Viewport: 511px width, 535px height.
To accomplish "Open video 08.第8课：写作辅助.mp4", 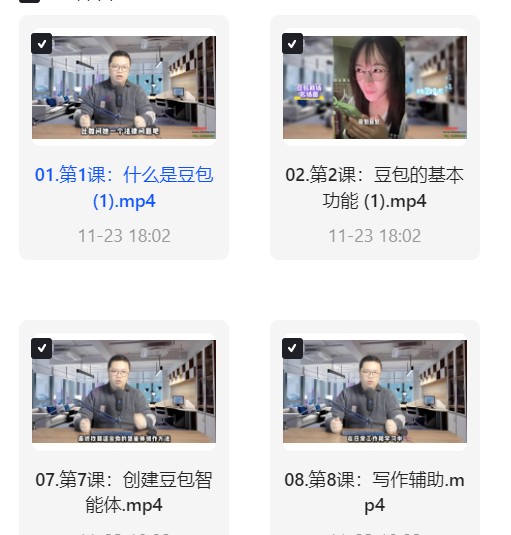I will click(375, 492).
